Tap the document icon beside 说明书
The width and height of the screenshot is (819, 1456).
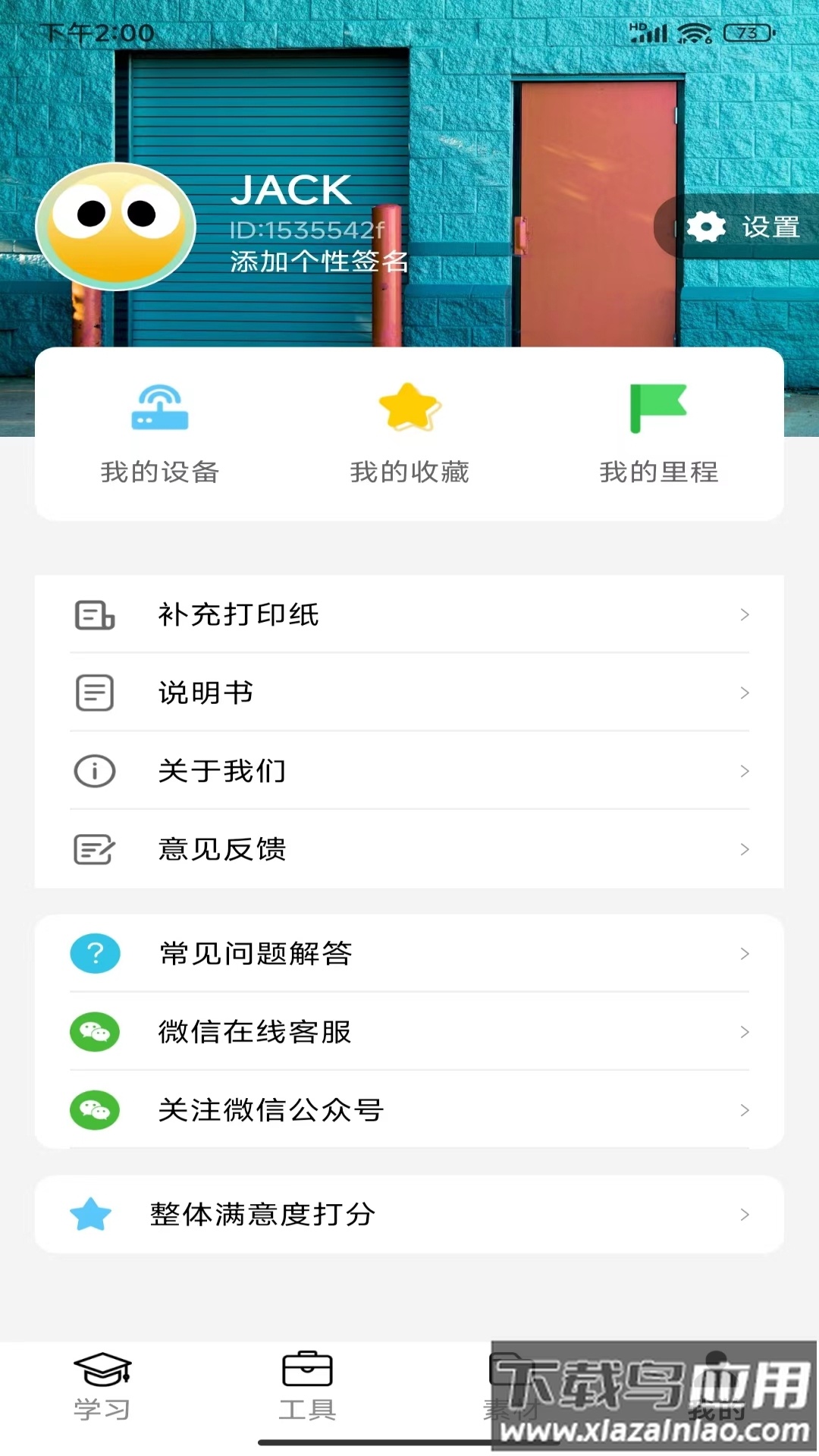(94, 694)
